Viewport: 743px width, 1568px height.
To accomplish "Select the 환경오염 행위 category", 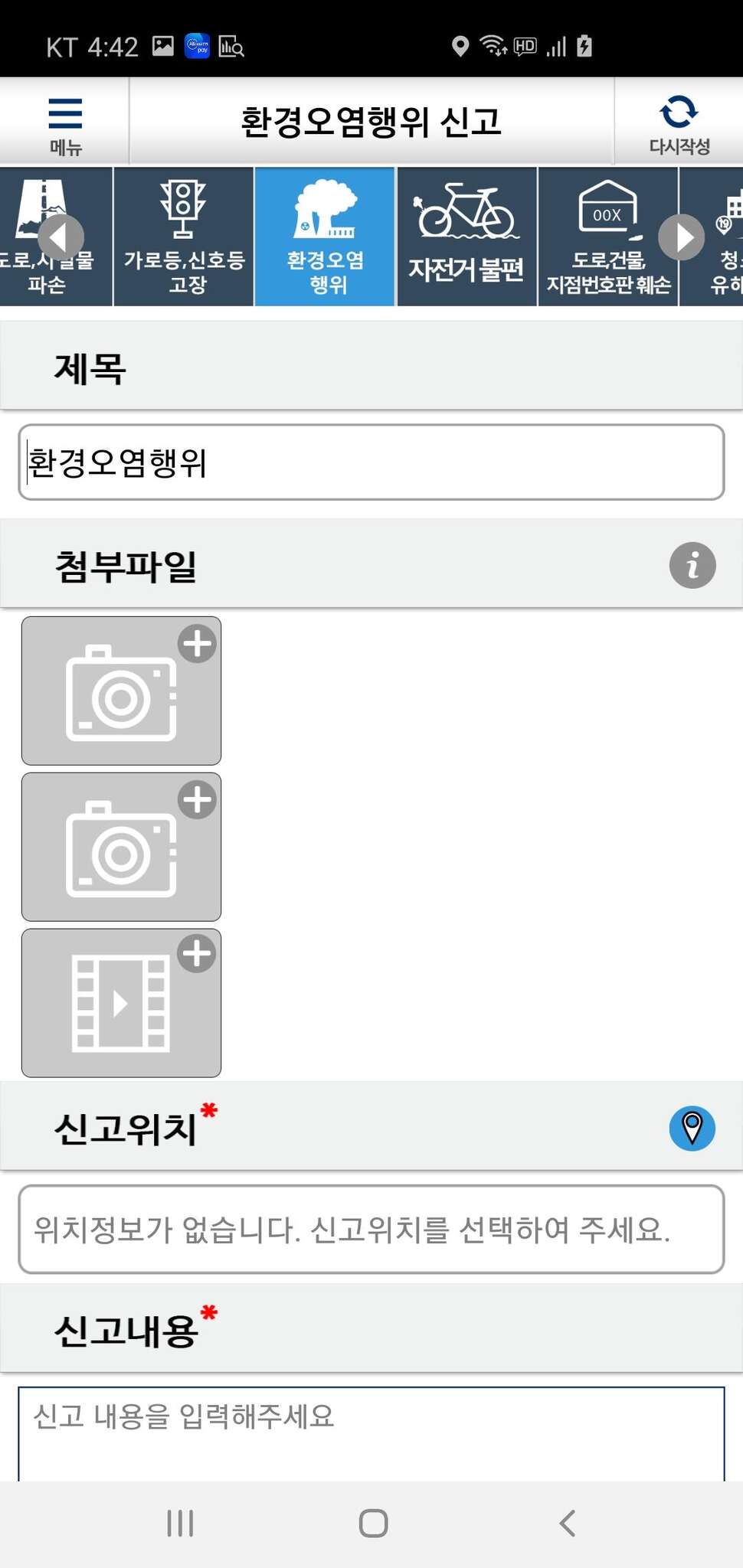I will pyautogui.click(x=325, y=237).
